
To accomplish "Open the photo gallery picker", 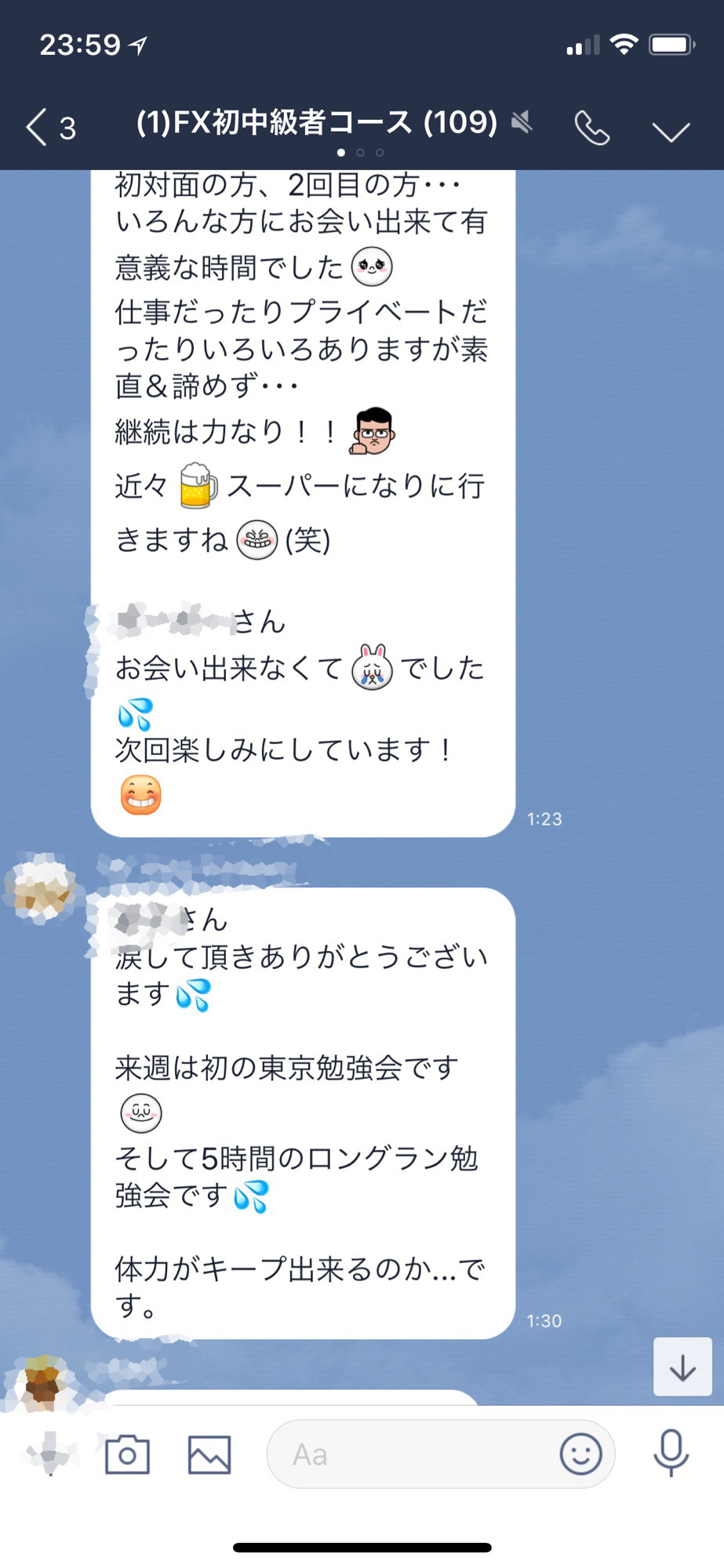I will pos(209,1455).
